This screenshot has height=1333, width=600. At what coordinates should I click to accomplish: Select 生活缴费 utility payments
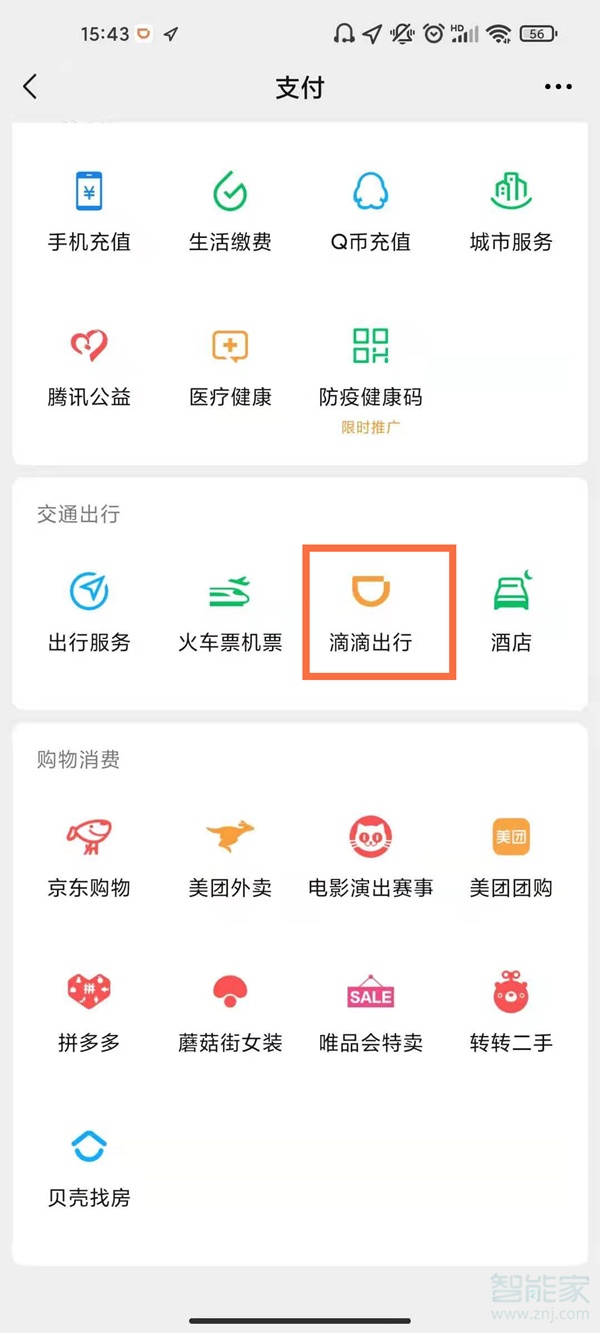click(x=230, y=210)
